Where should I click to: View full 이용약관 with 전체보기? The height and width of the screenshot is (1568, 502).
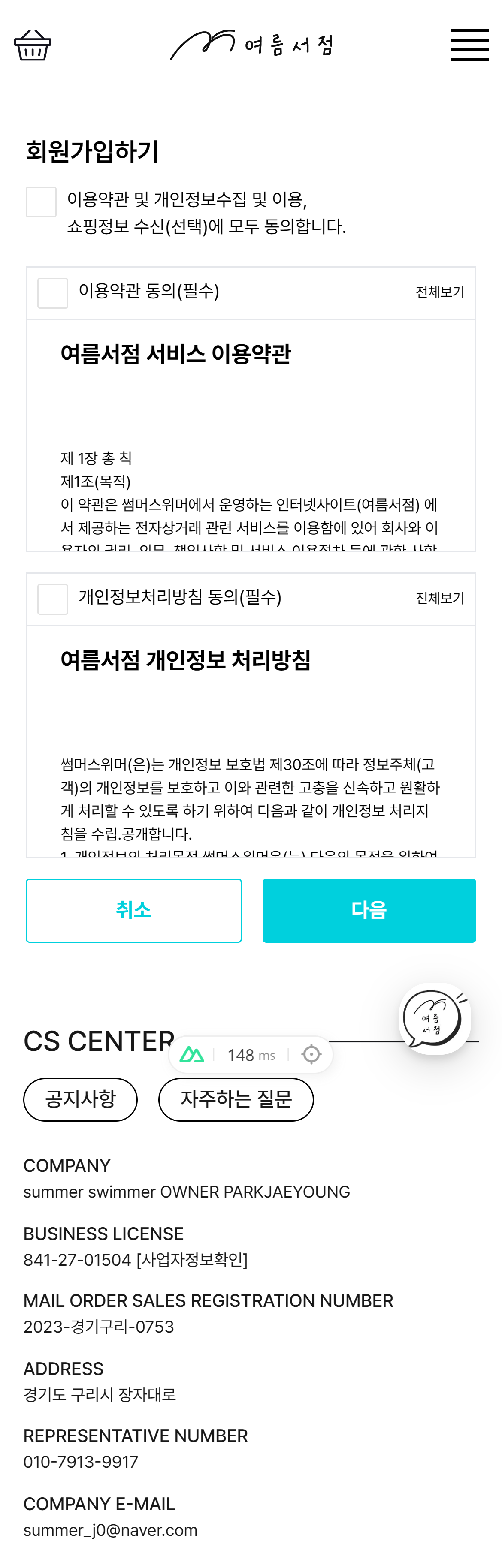[x=439, y=292]
